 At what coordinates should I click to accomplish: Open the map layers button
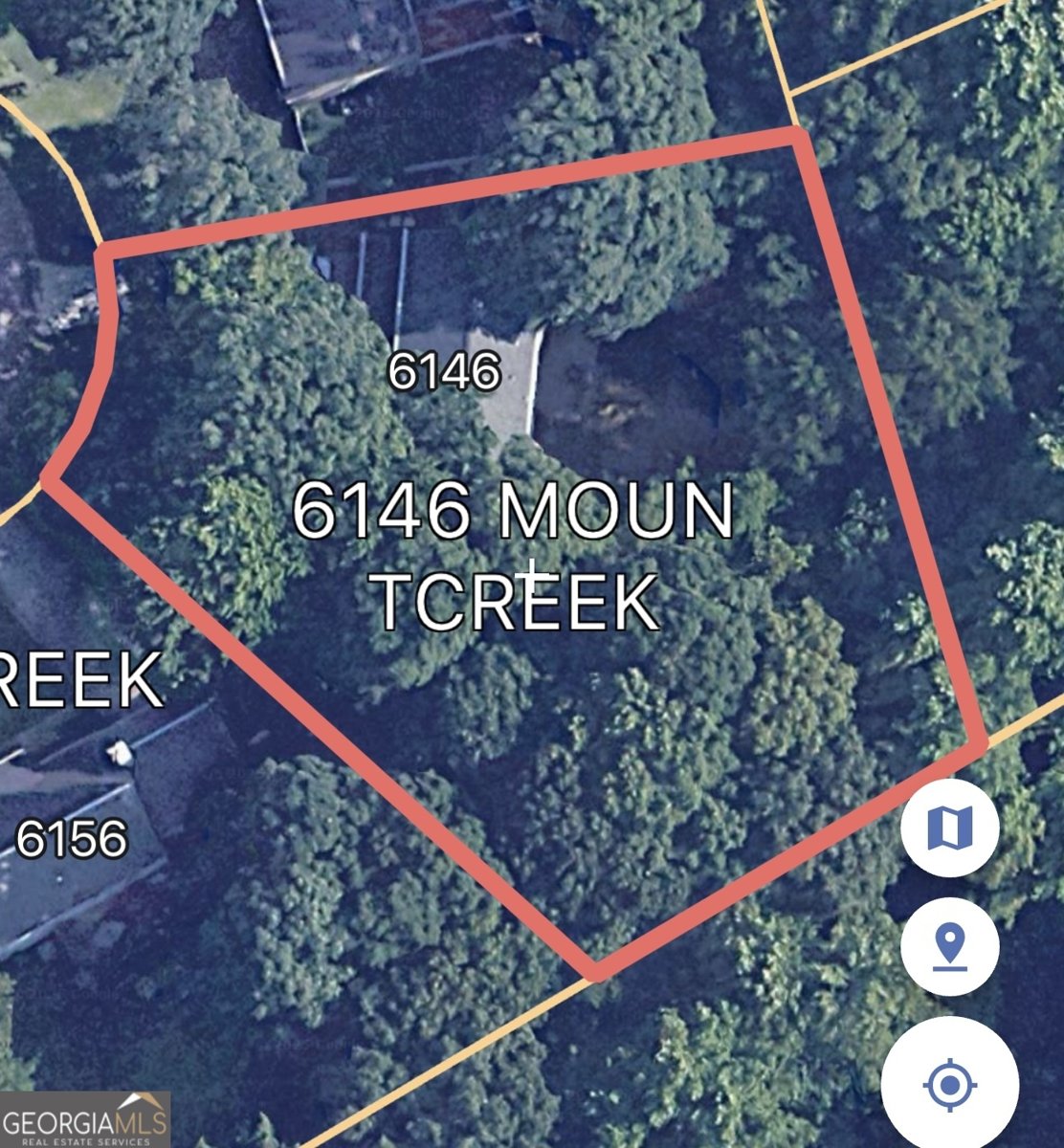coord(949,827)
